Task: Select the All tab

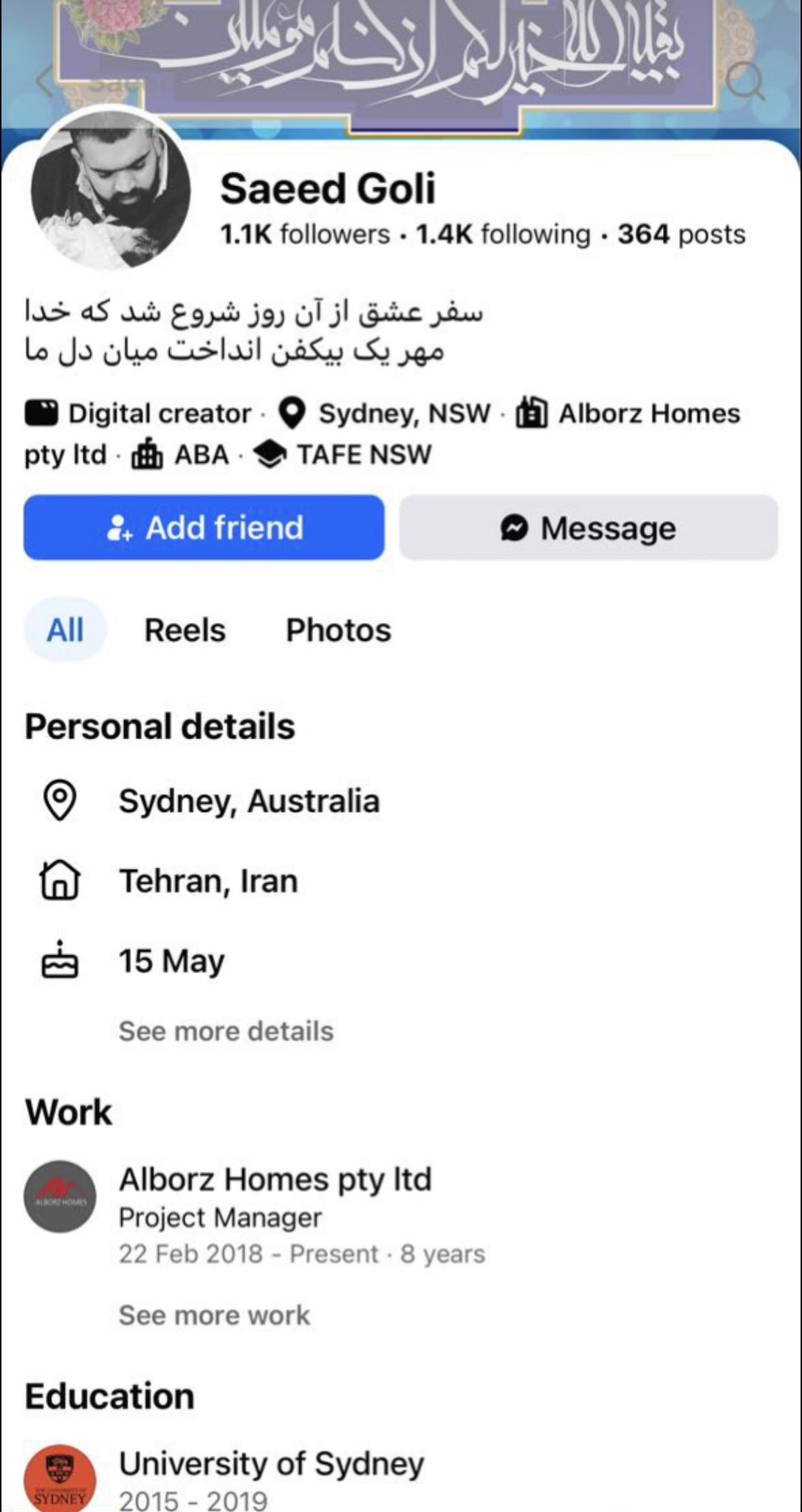Action: 65,630
